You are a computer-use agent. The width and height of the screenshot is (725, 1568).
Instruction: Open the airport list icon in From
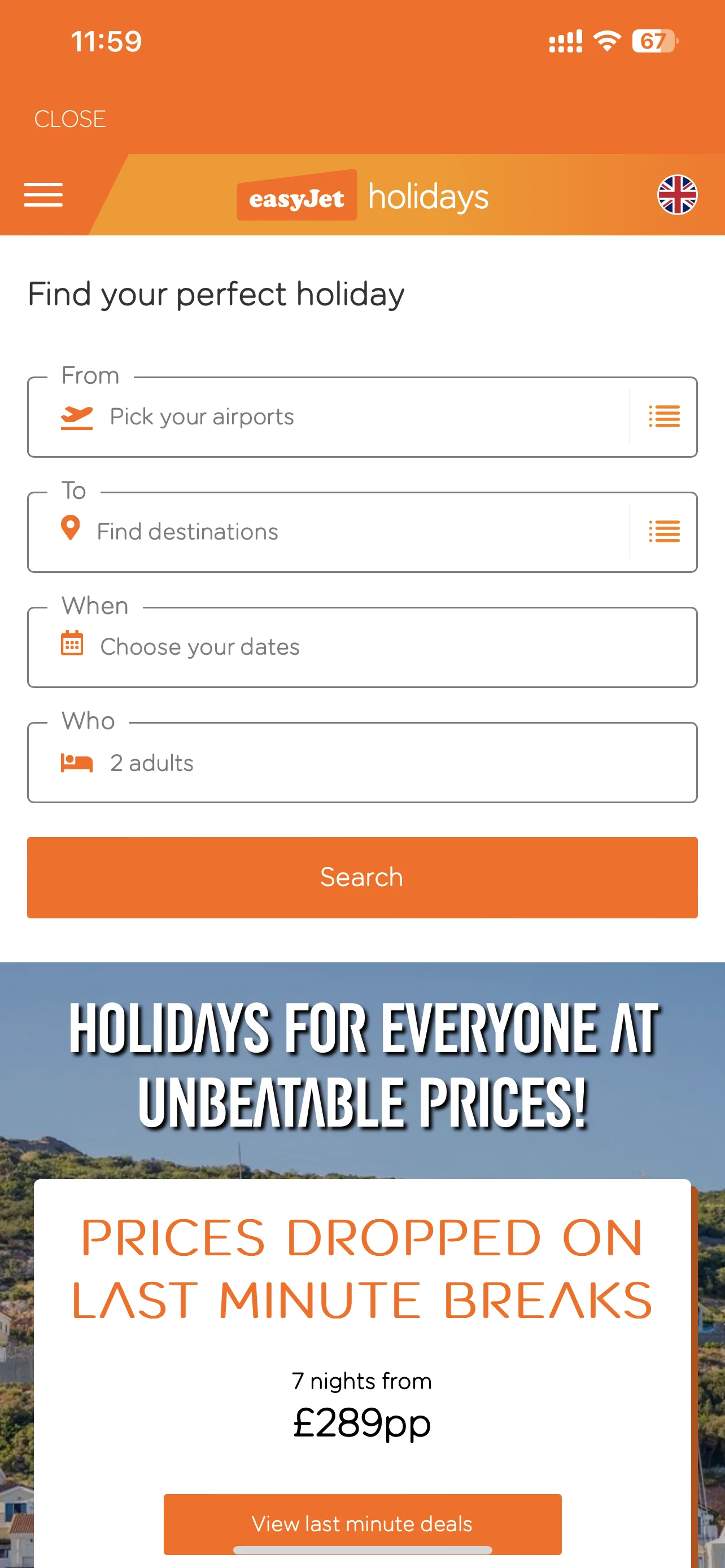(663, 417)
